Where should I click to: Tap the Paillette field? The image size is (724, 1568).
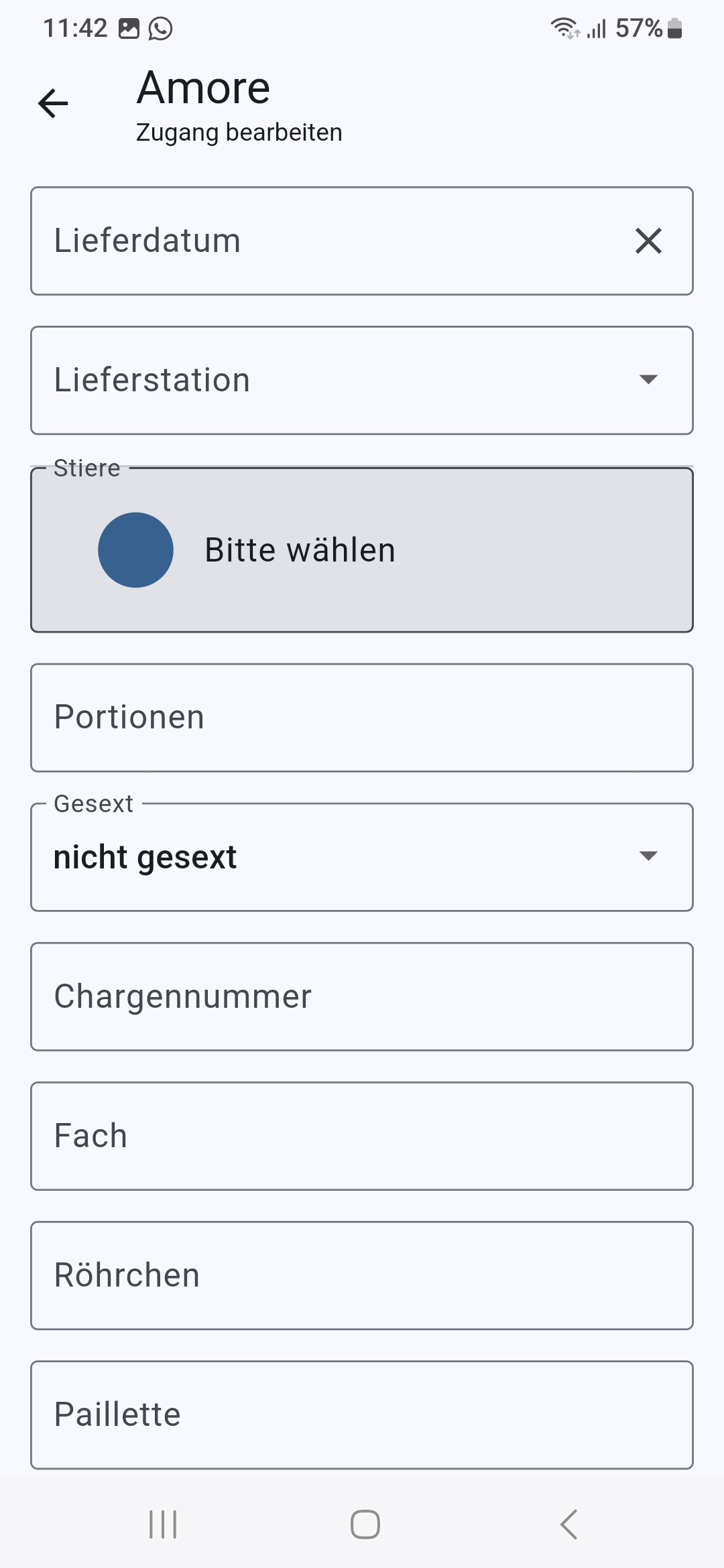click(x=362, y=1415)
